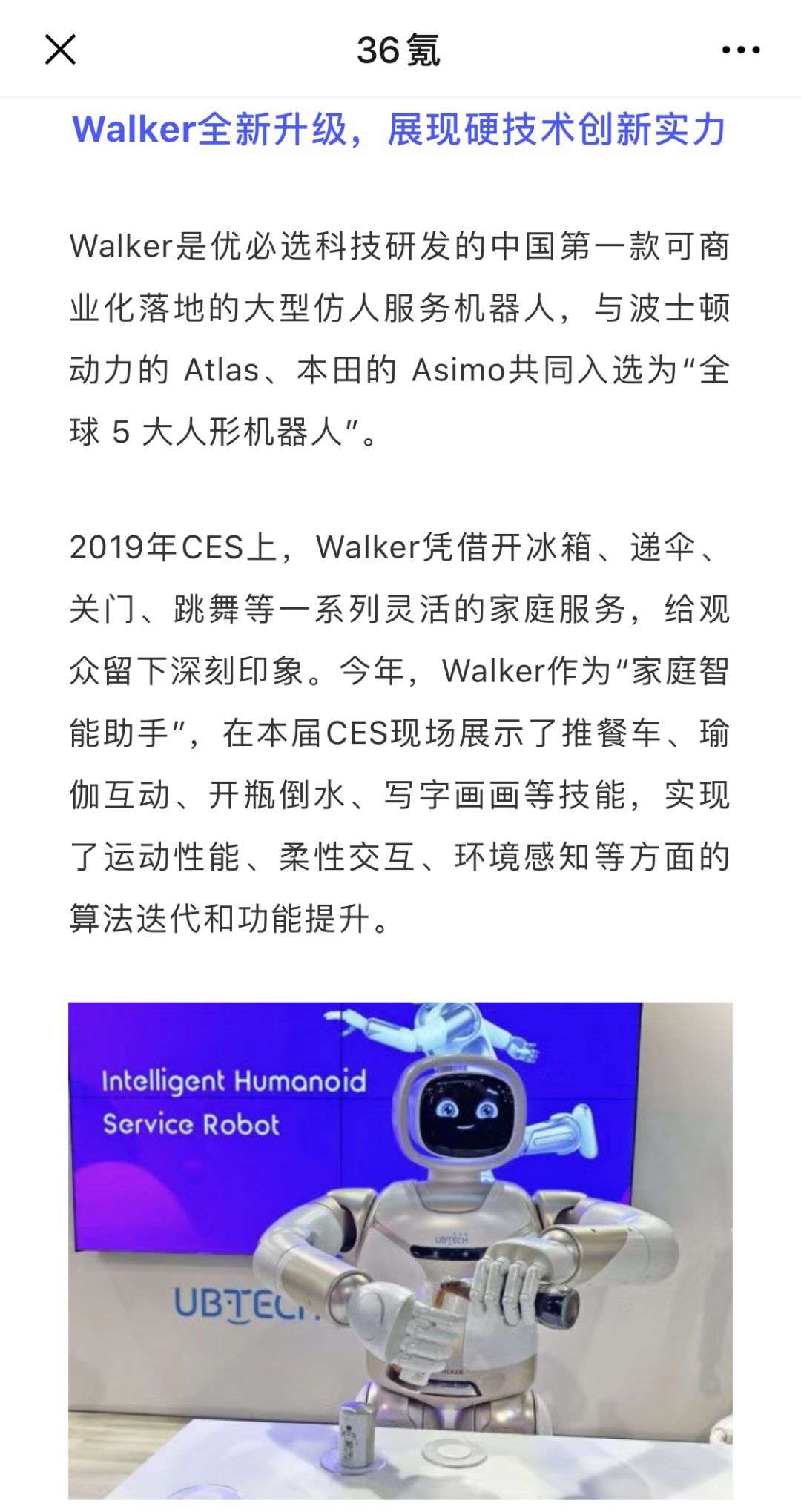View the Walker robot photo

(x=400, y=1255)
